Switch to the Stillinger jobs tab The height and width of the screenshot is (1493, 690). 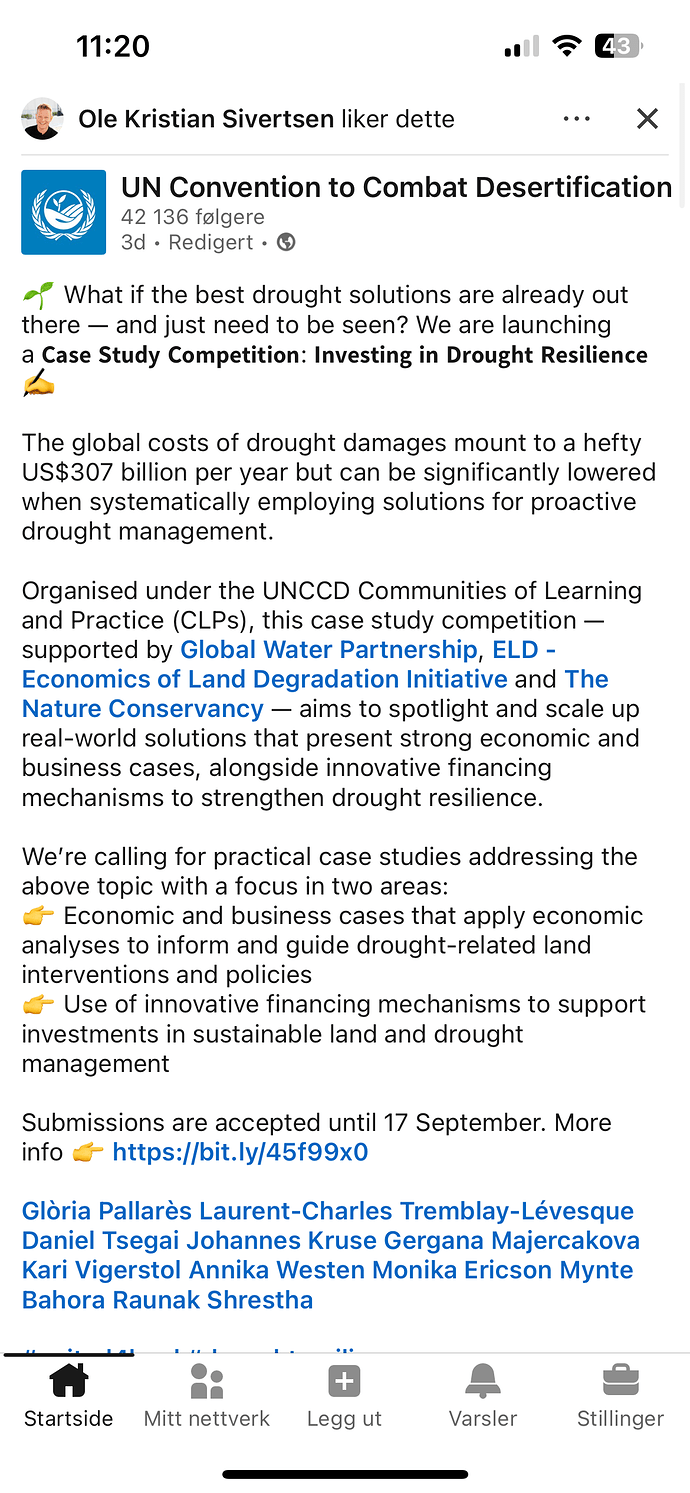click(620, 1396)
